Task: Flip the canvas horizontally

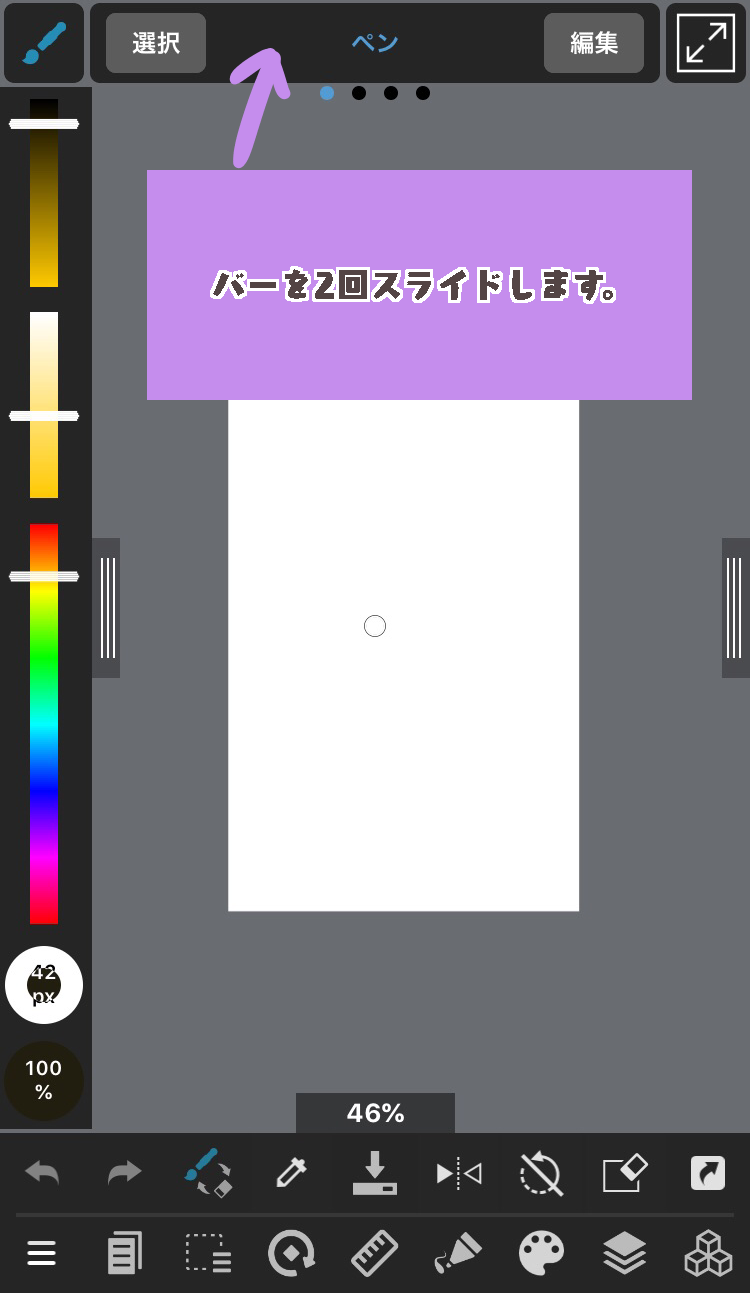Action: pos(458,1172)
